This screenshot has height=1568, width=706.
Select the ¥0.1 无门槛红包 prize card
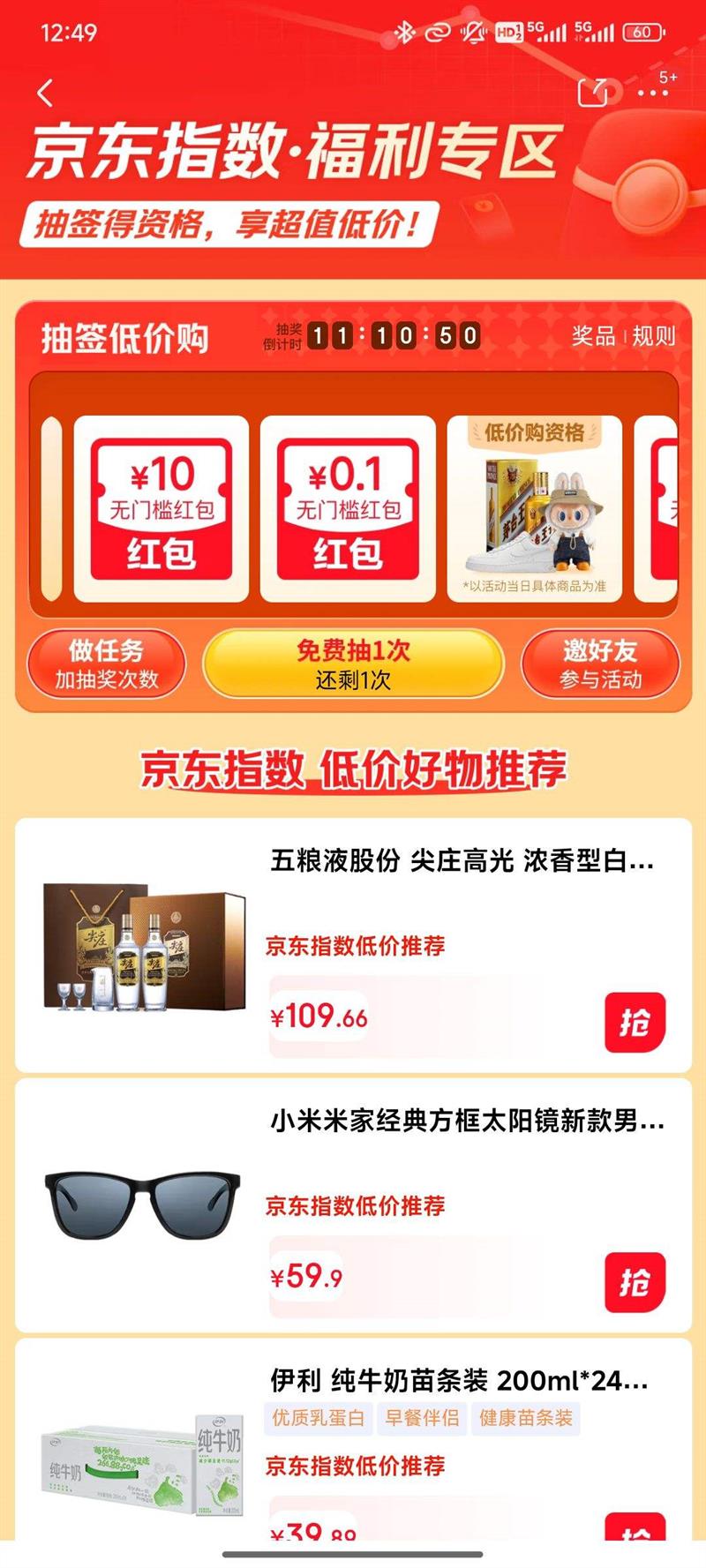pyautogui.click(x=348, y=509)
